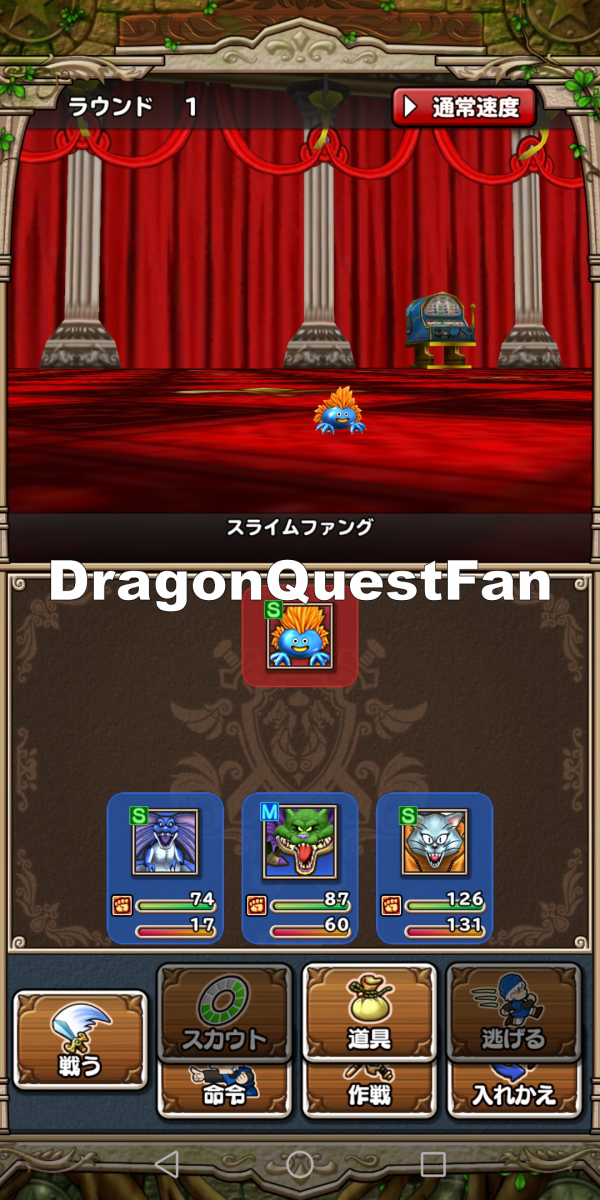The height and width of the screenshot is (1200, 600).
Task: Go back with the system back button
Action: 167,1163
